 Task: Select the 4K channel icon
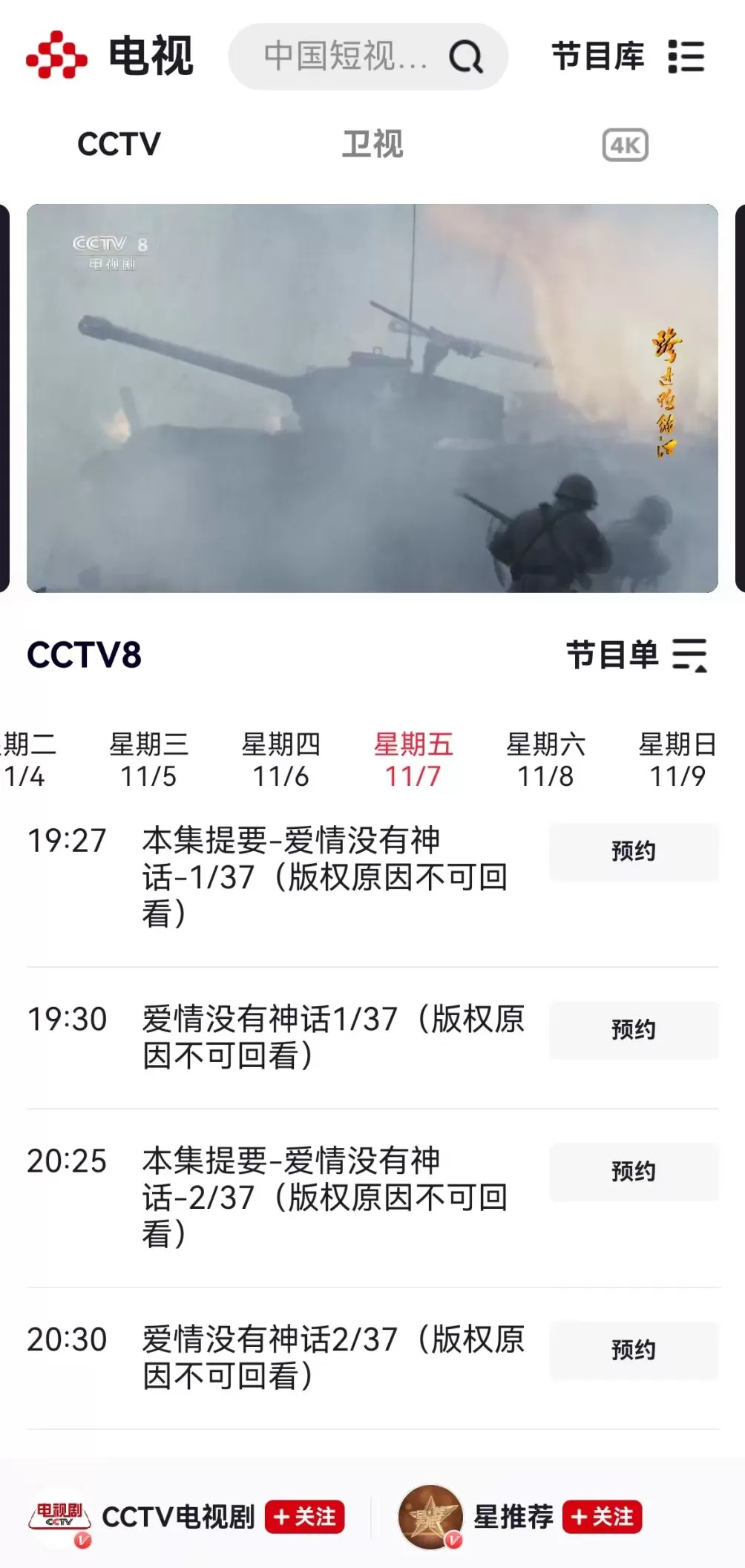[x=624, y=145]
